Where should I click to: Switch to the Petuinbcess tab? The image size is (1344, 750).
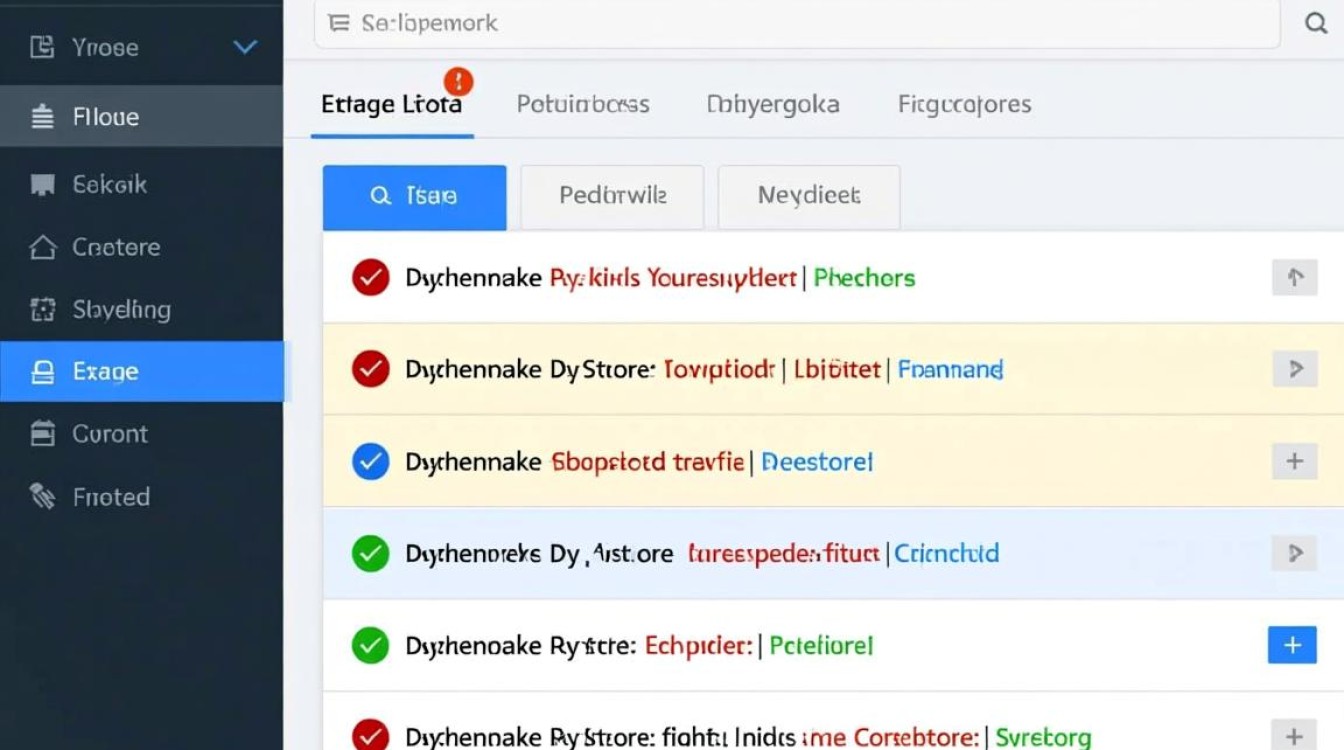[582, 104]
